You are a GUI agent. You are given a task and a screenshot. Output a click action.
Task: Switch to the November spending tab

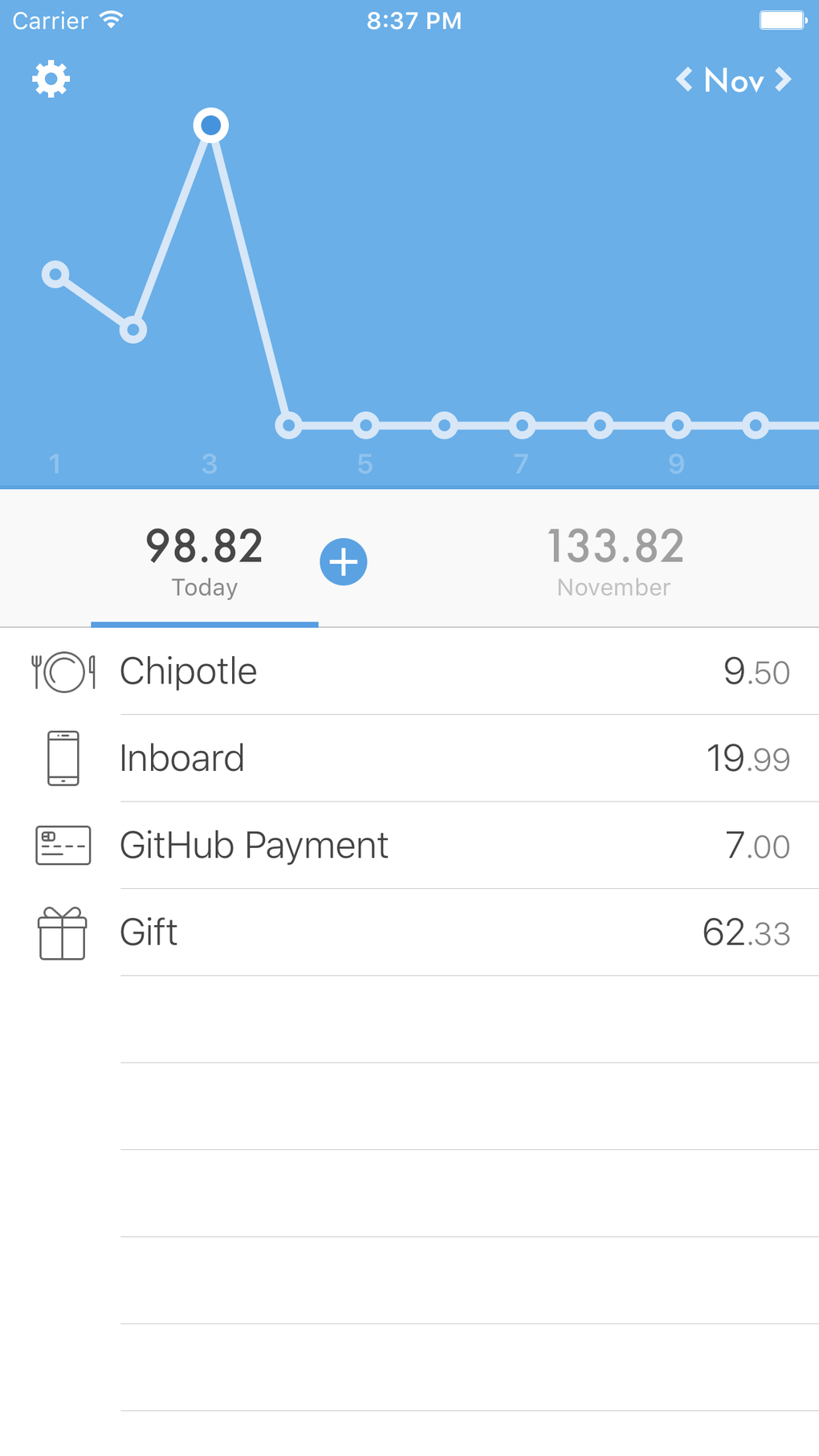coord(613,561)
